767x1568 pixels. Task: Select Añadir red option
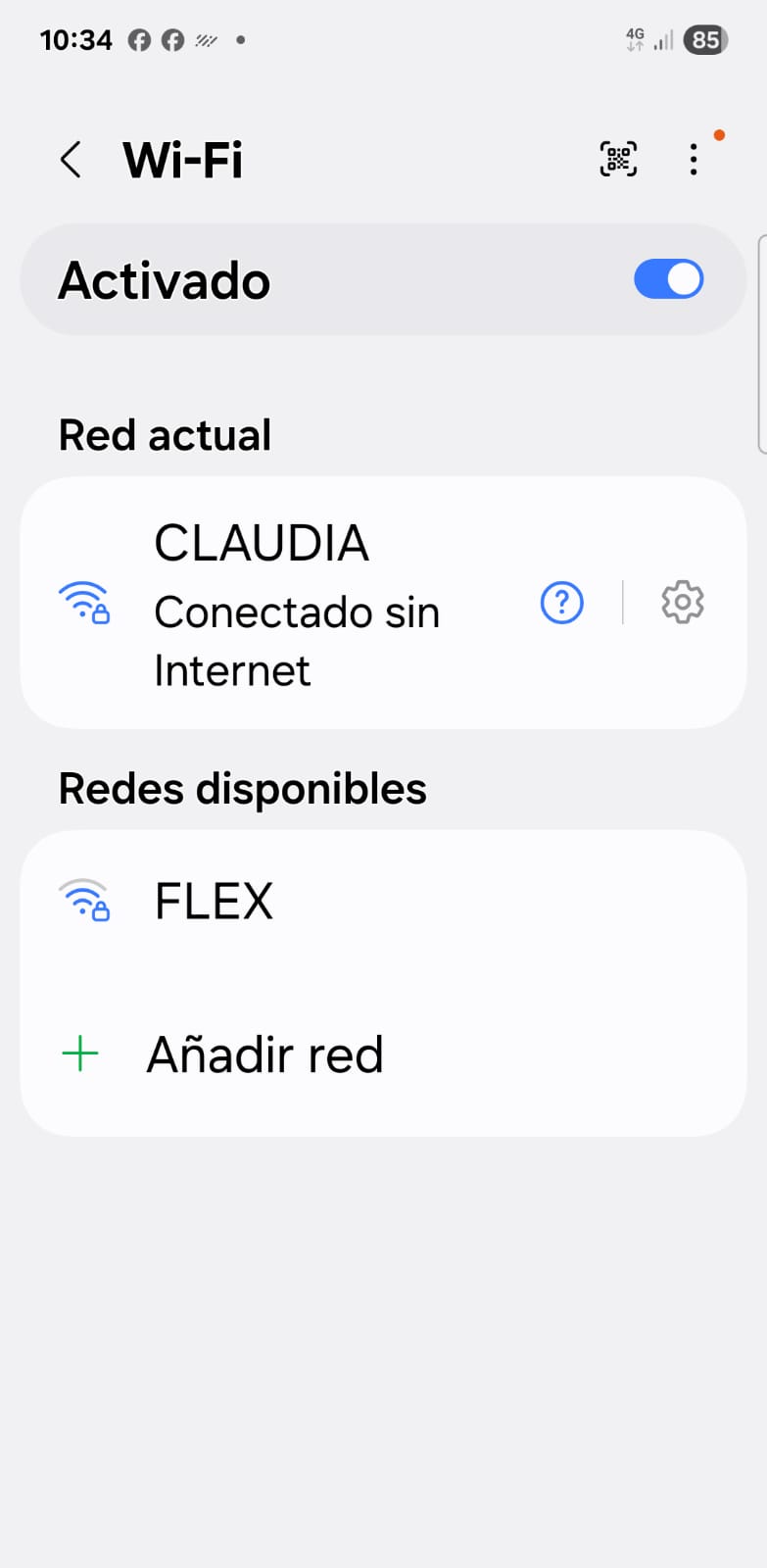264,1055
